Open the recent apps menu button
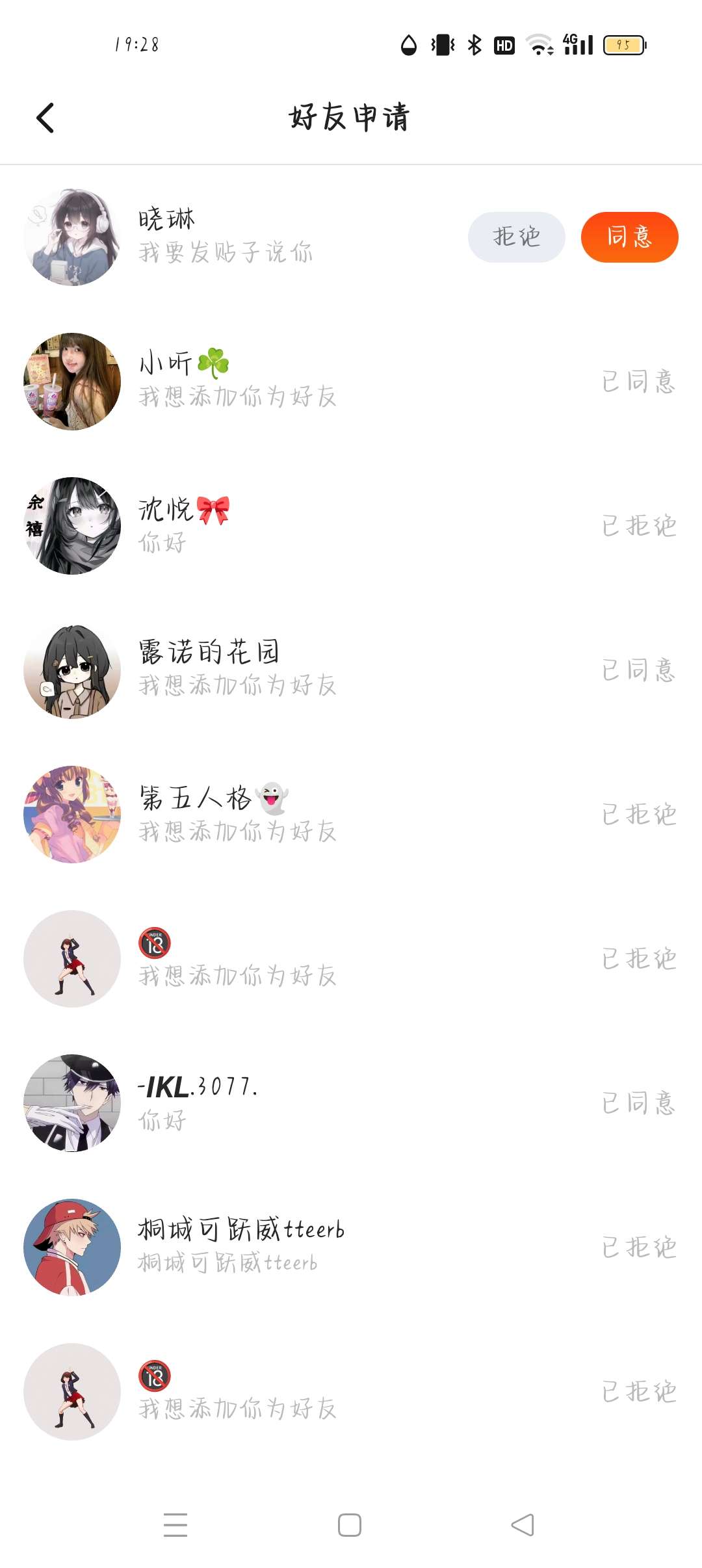Viewport: 702px width, 1568px height. (175, 1525)
